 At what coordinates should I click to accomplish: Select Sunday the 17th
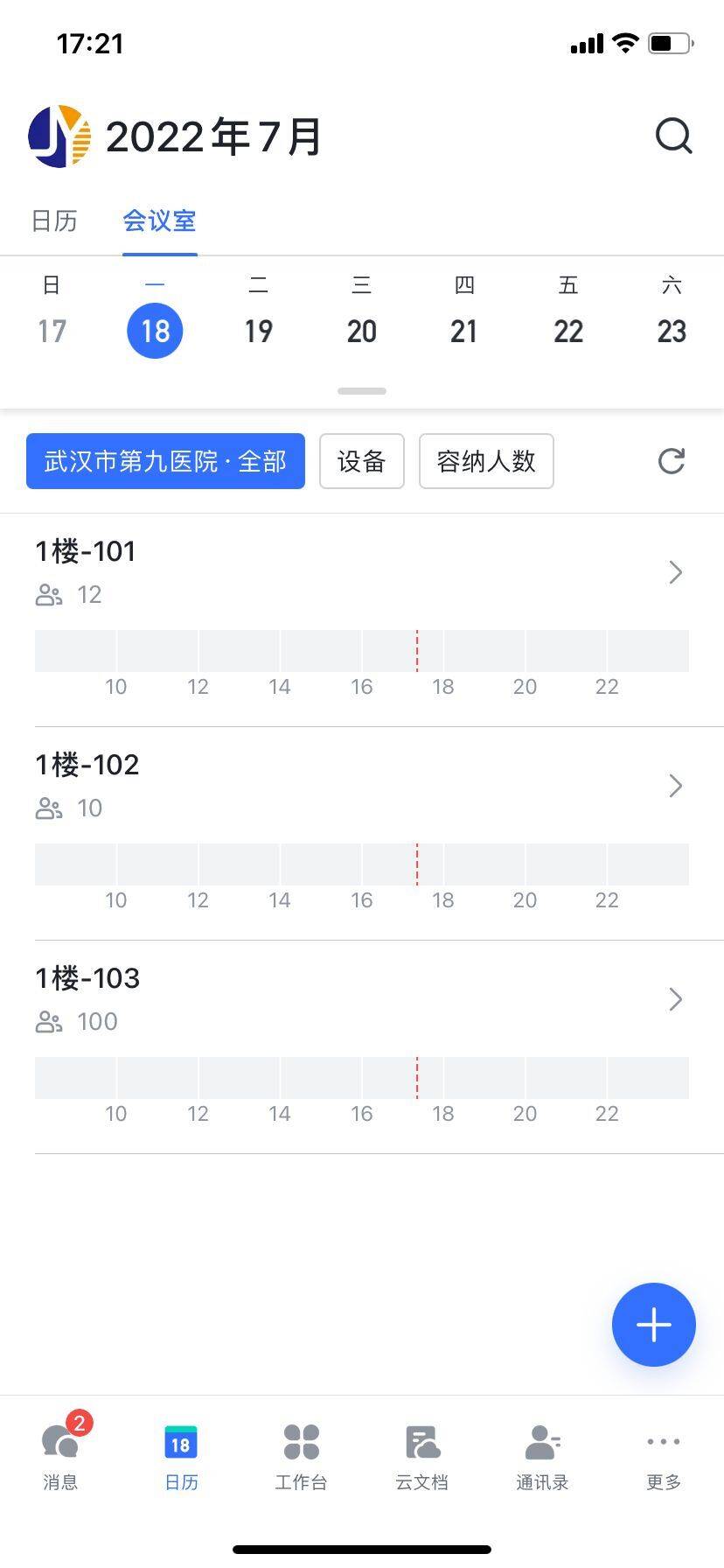[52, 331]
